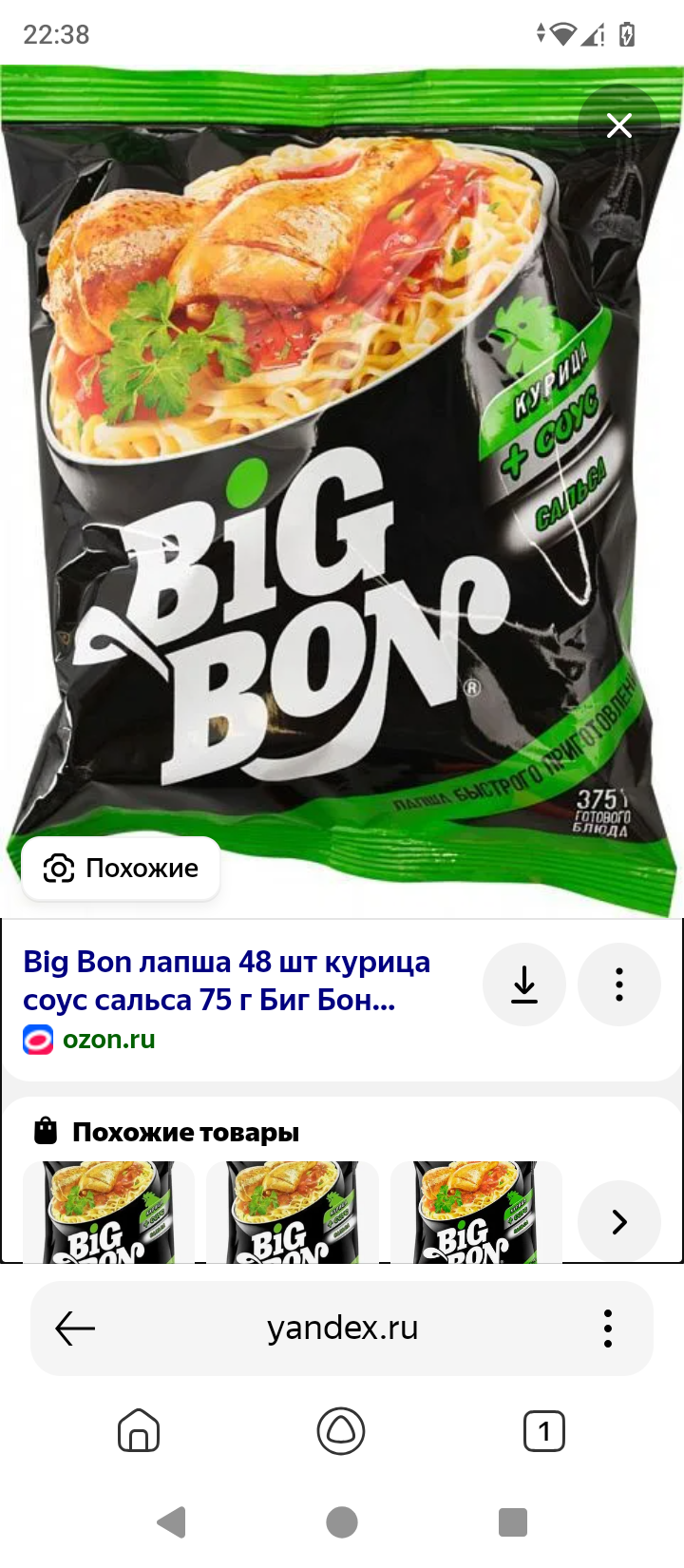This screenshot has width=684, height=1568.
Task: Show more similar products with the arrow
Action: point(619,1221)
